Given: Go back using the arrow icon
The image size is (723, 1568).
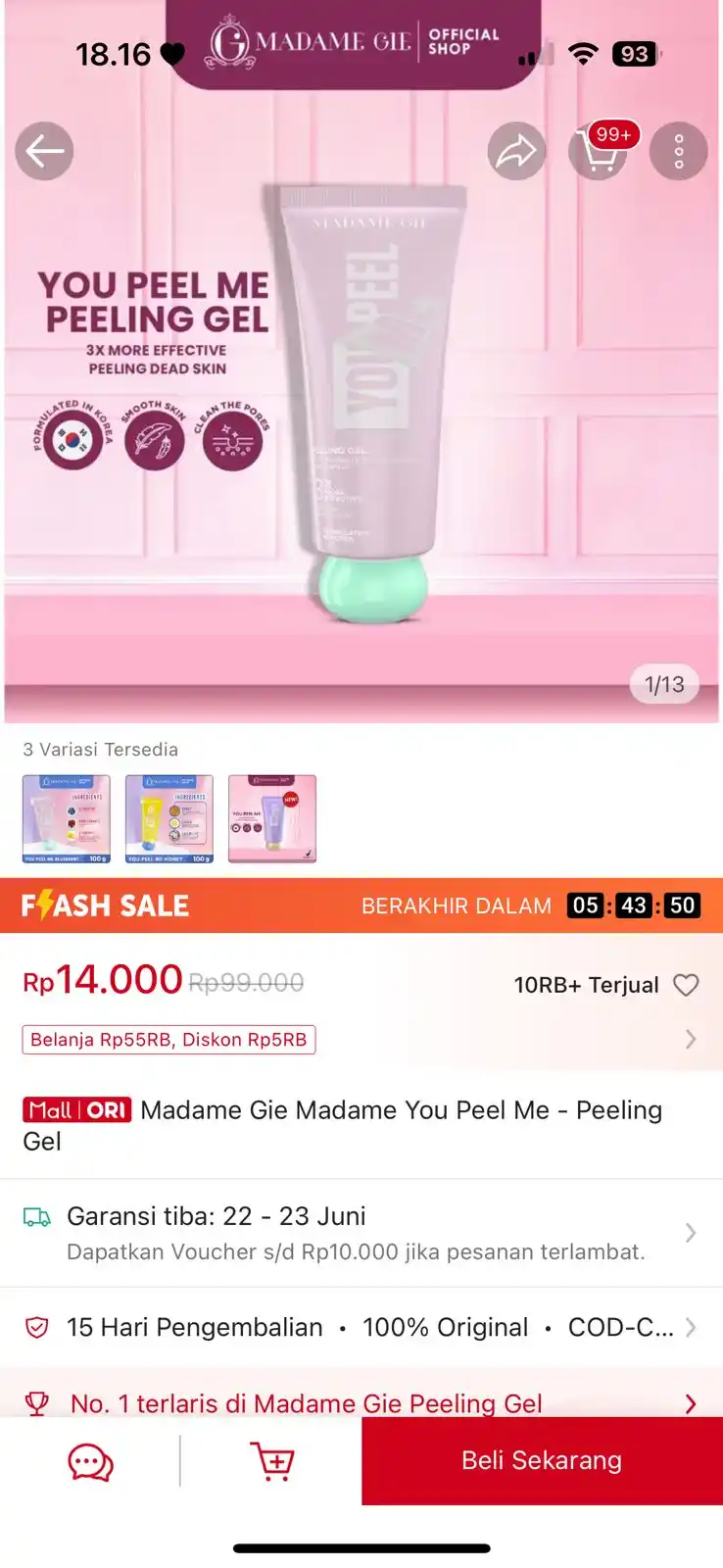Looking at the screenshot, I should pos(44,151).
